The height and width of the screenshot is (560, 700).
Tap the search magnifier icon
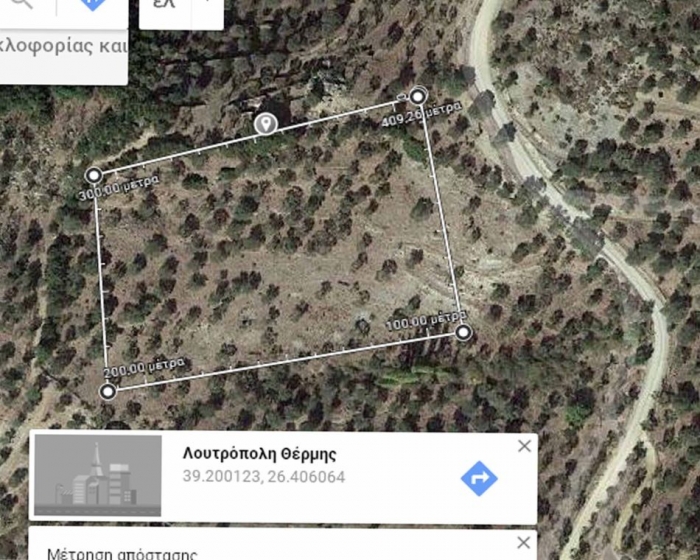[22, 4]
